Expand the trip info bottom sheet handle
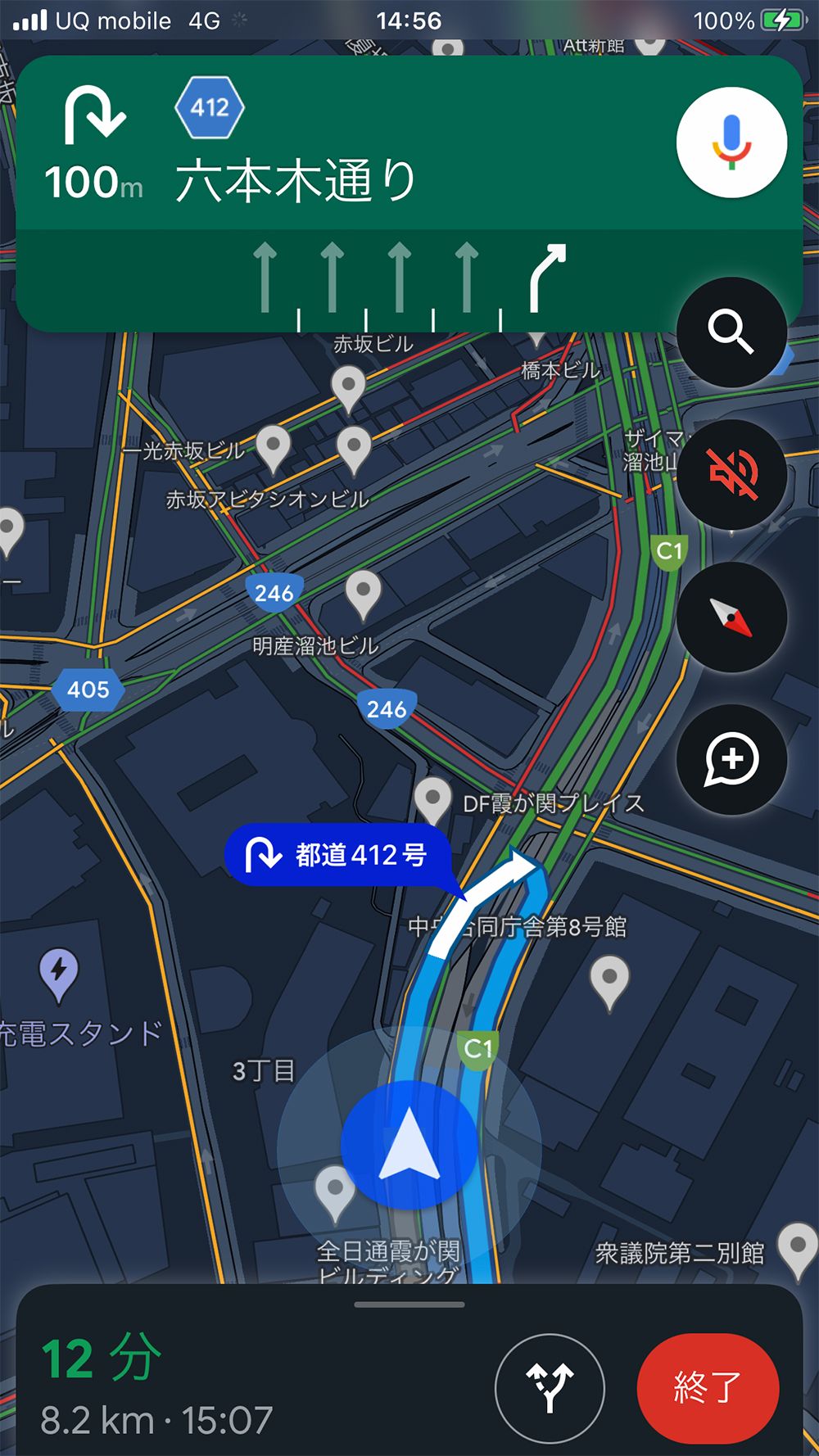The height and width of the screenshot is (1456, 819). coord(409,1305)
